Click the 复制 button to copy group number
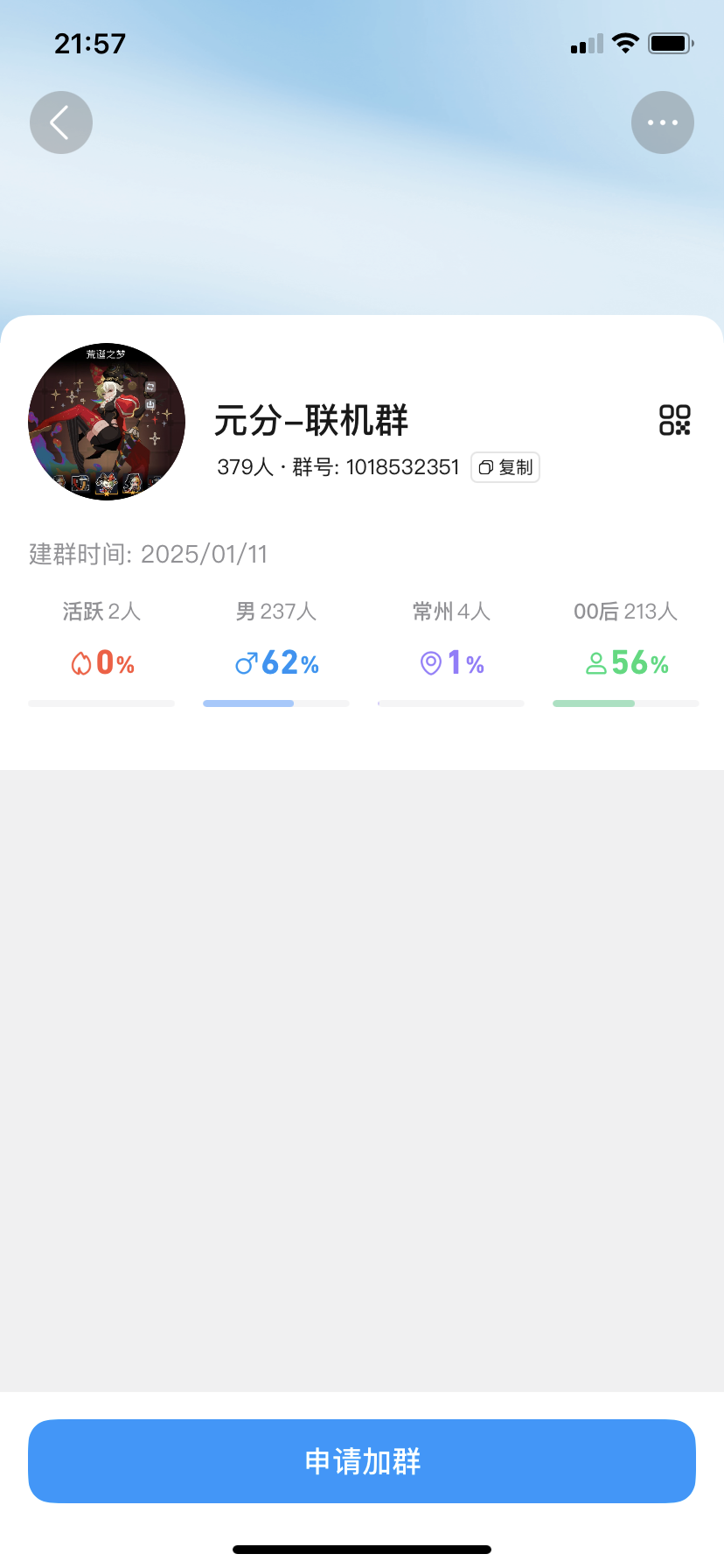This screenshot has height=1568, width=724. click(x=505, y=467)
